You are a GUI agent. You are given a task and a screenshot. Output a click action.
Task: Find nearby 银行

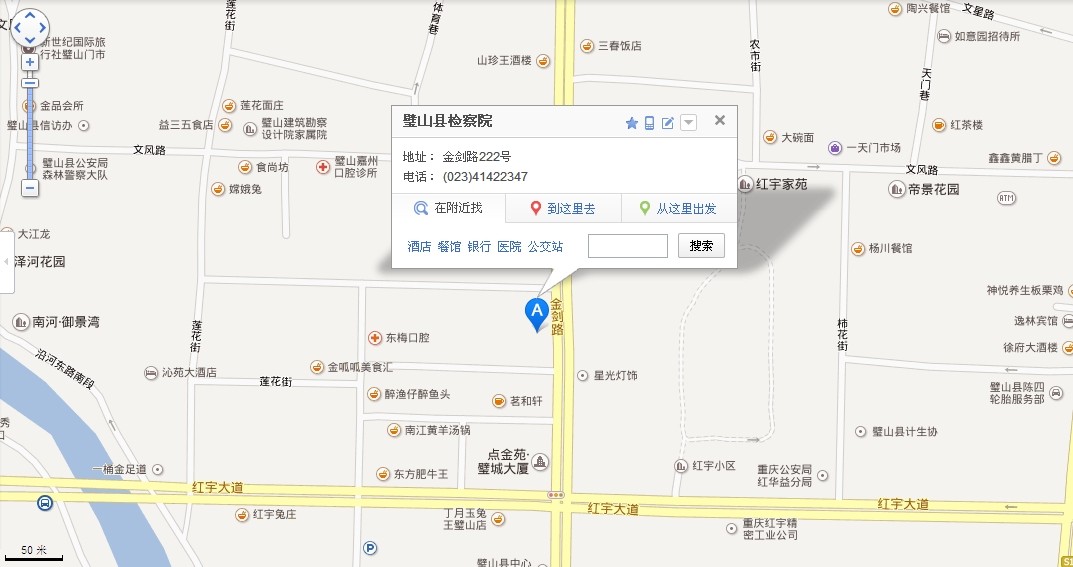[x=479, y=246]
